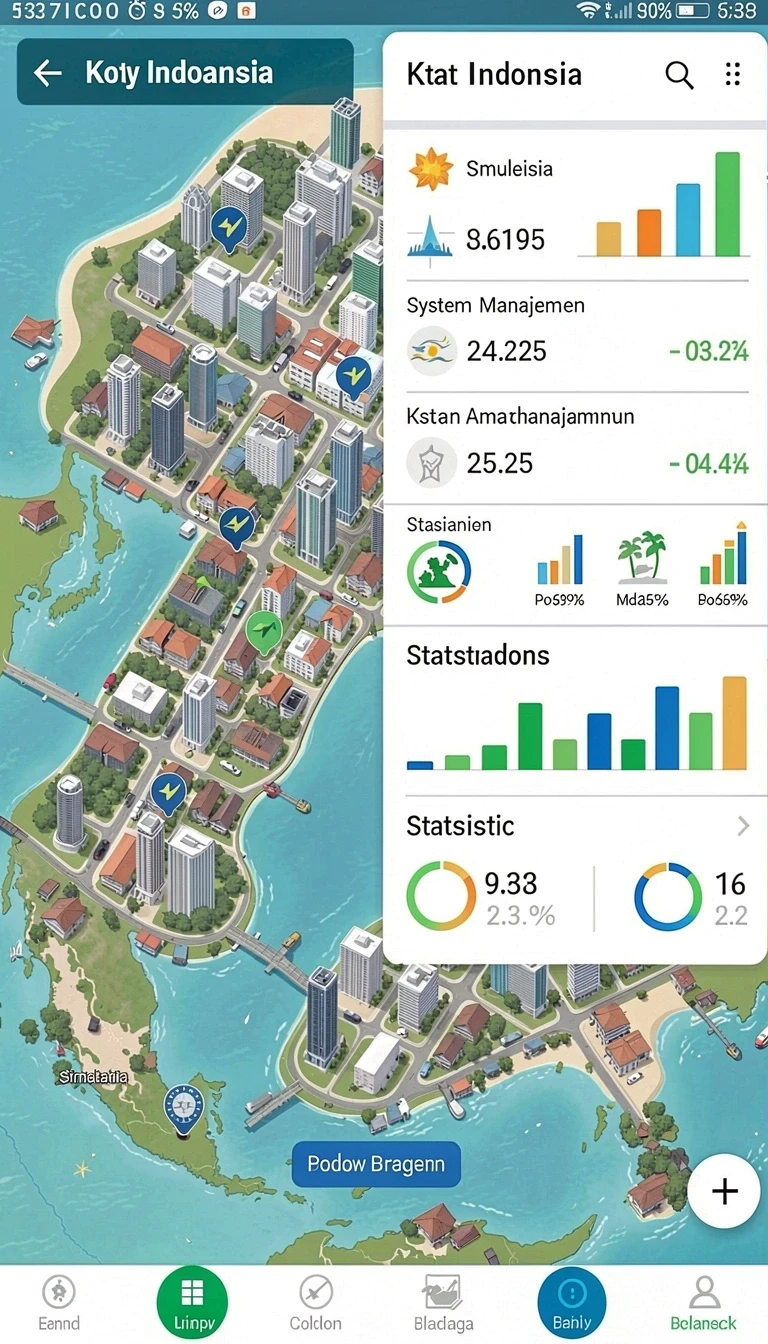Select the green map pin marker
Image resolution: width=768 pixels, height=1344 pixels.
click(x=262, y=632)
